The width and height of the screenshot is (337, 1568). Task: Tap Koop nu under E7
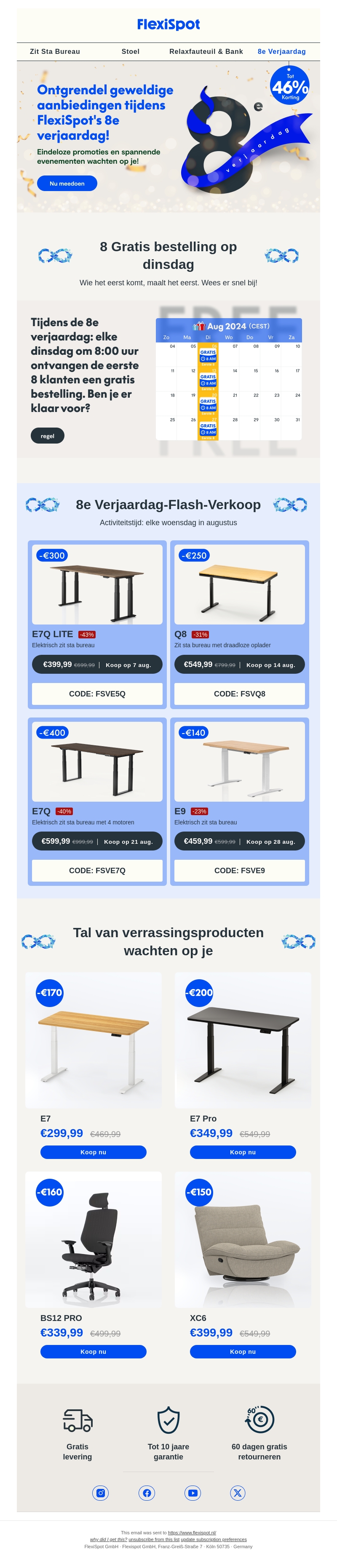point(93,1152)
